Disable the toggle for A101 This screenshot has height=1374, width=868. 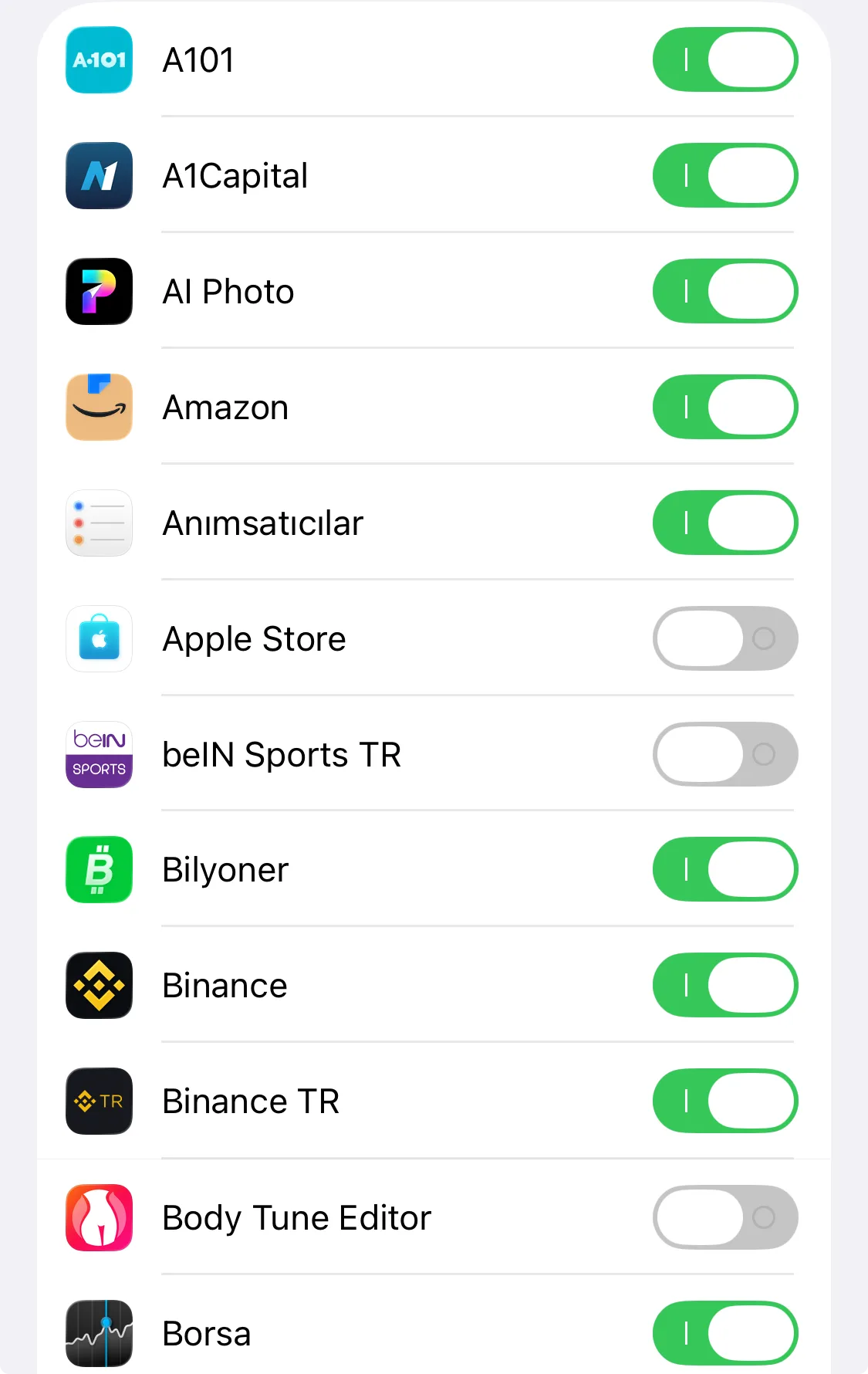click(724, 59)
